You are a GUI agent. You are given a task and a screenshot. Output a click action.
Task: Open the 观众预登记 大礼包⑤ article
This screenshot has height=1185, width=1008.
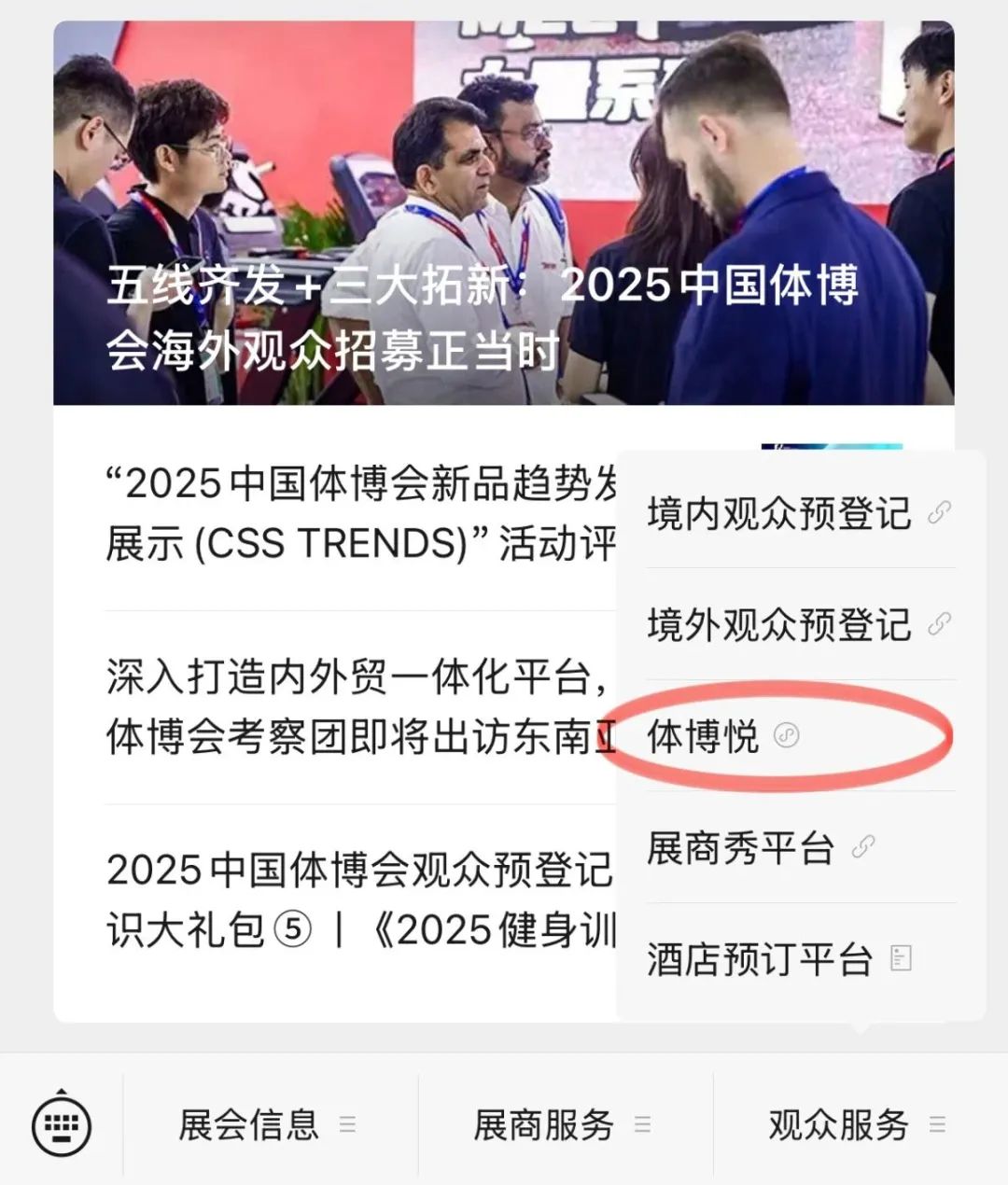(x=359, y=900)
